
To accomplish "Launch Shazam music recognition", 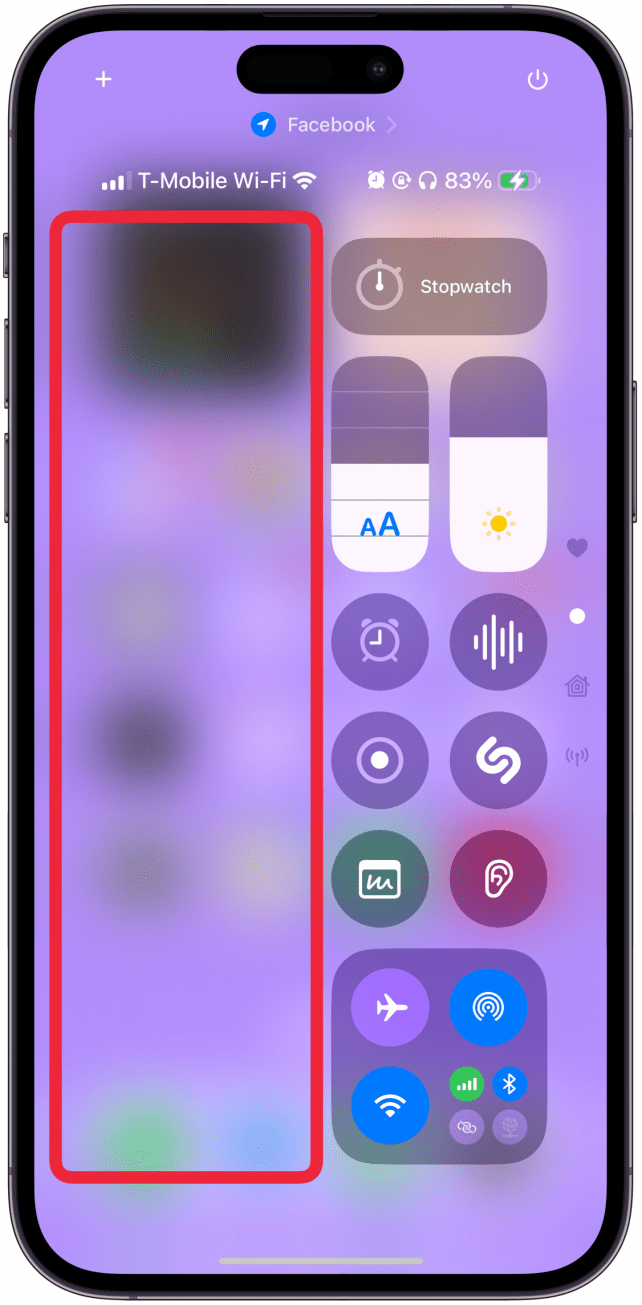I will coord(498,760).
